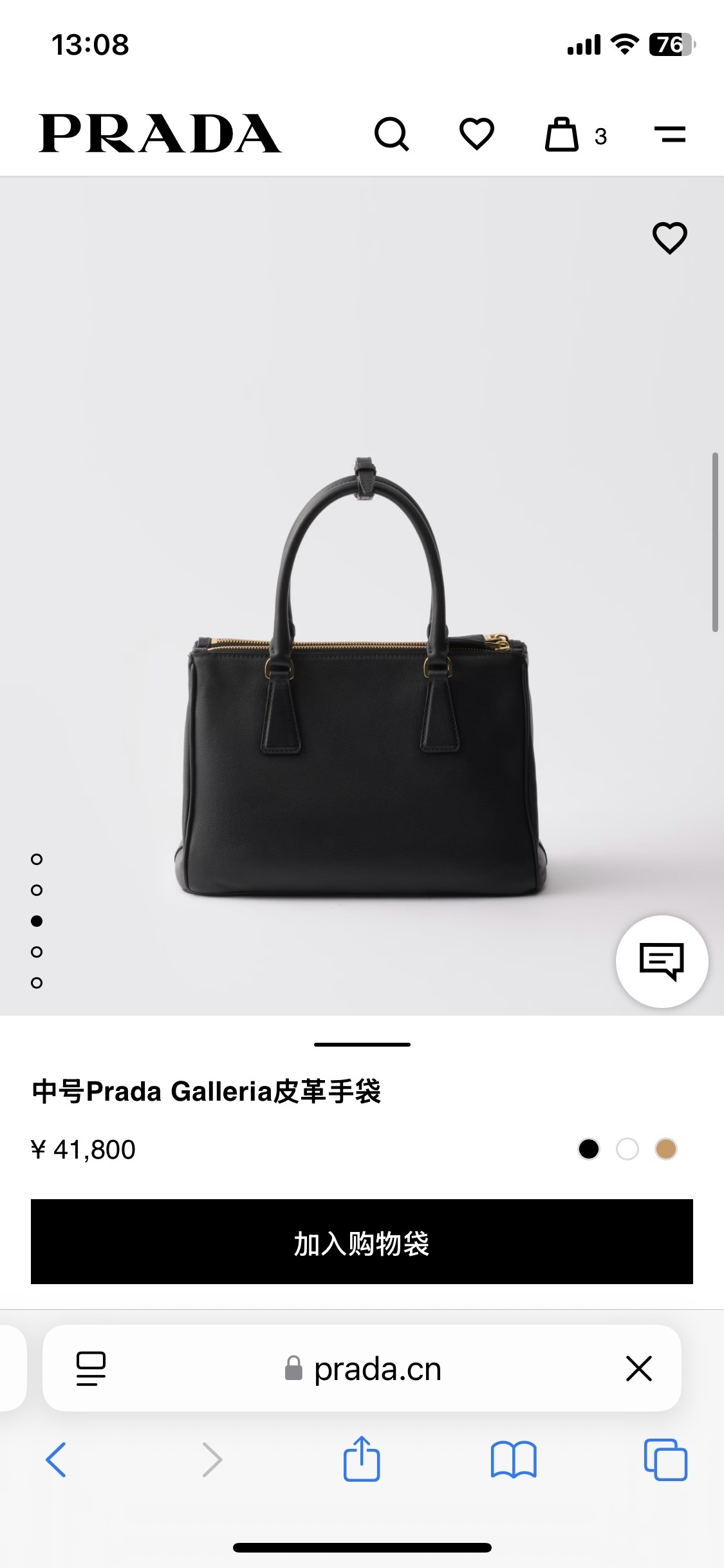Open Safari bookmarks
The width and height of the screenshot is (724, 1568).
513,1459
